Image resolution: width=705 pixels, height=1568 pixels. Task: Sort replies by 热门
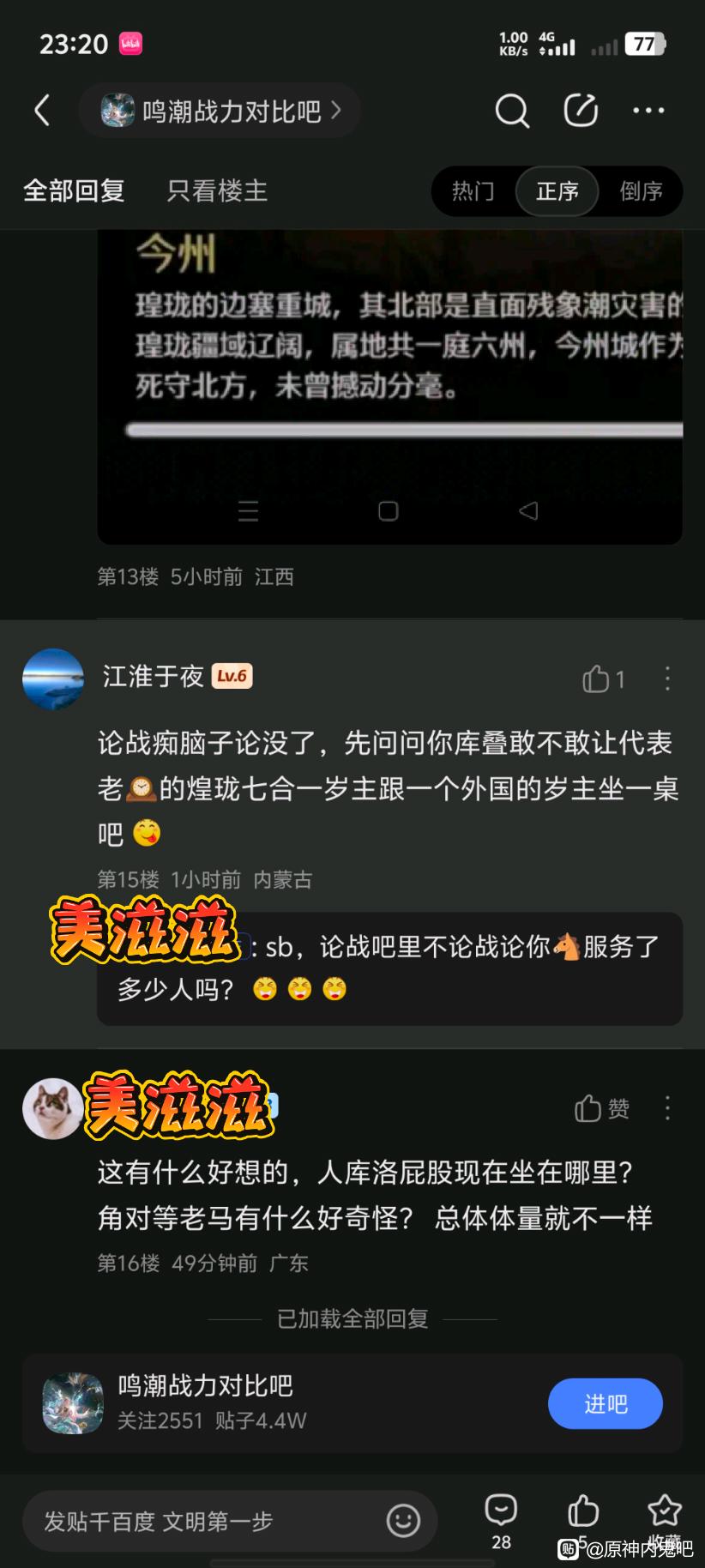(473, 190)
